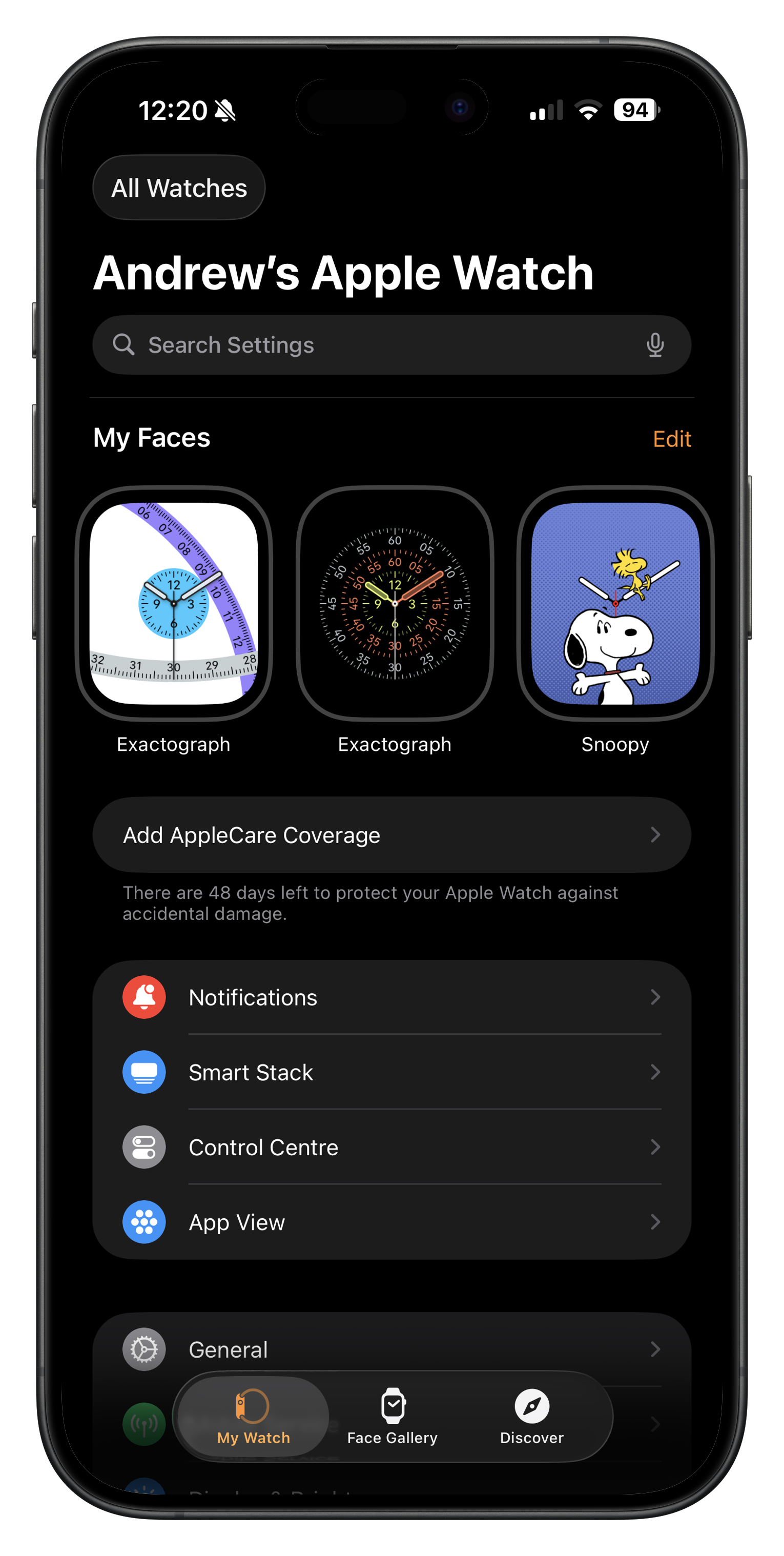Open the black Exactograph watch face

pyautogui.click(x=395, y=603)
